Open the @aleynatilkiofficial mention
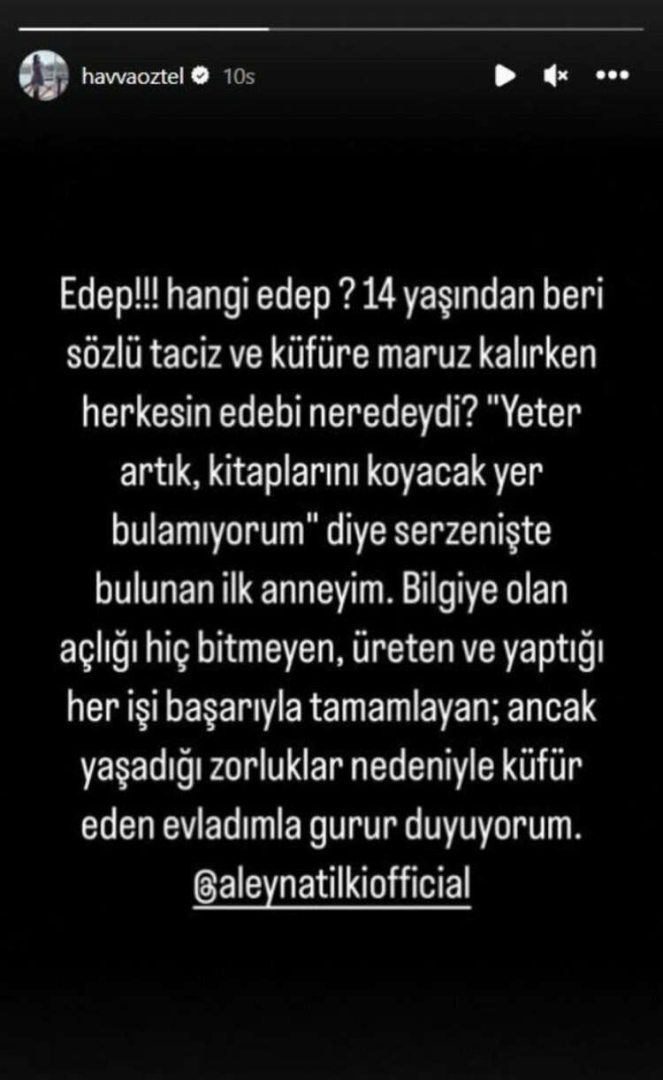The height and width of the screenshot is (1080, 663). (x=331, y=884)
